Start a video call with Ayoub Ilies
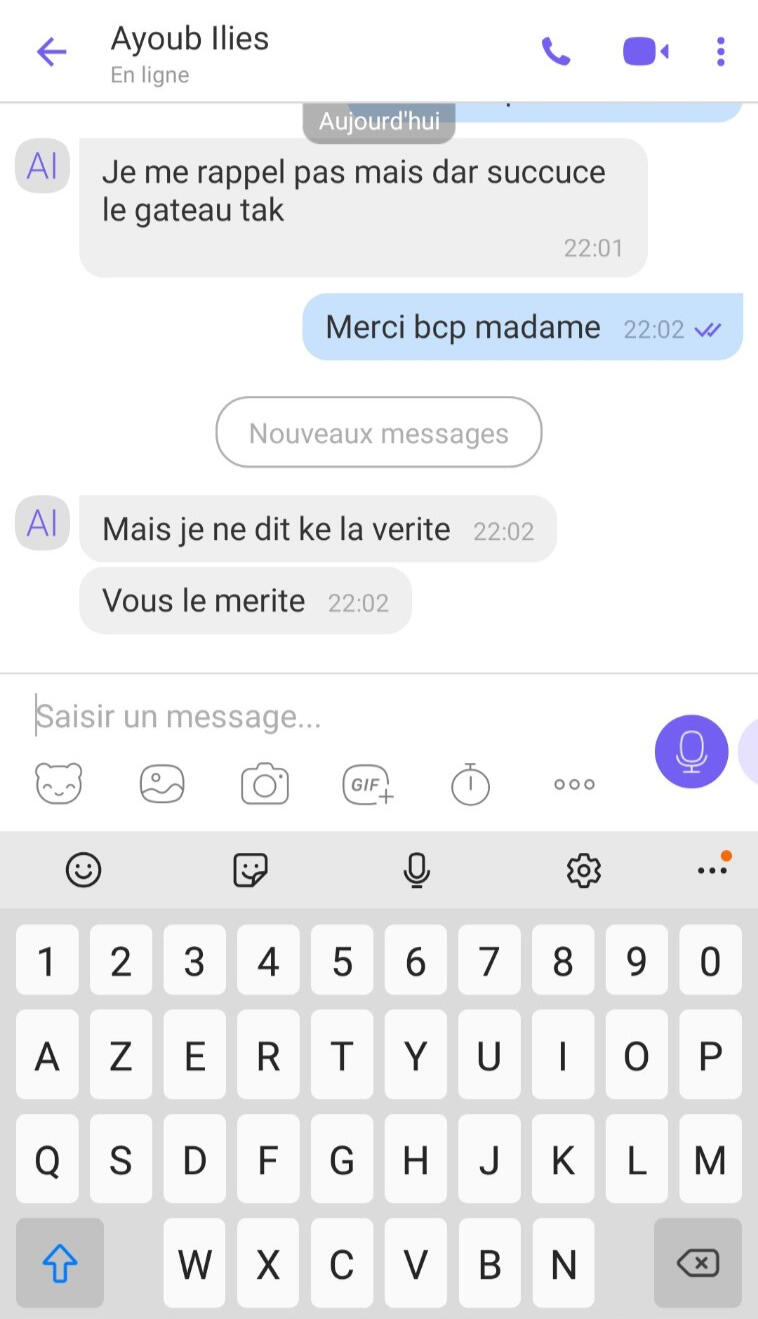The image size is (758, 1319). pos(646,51)
